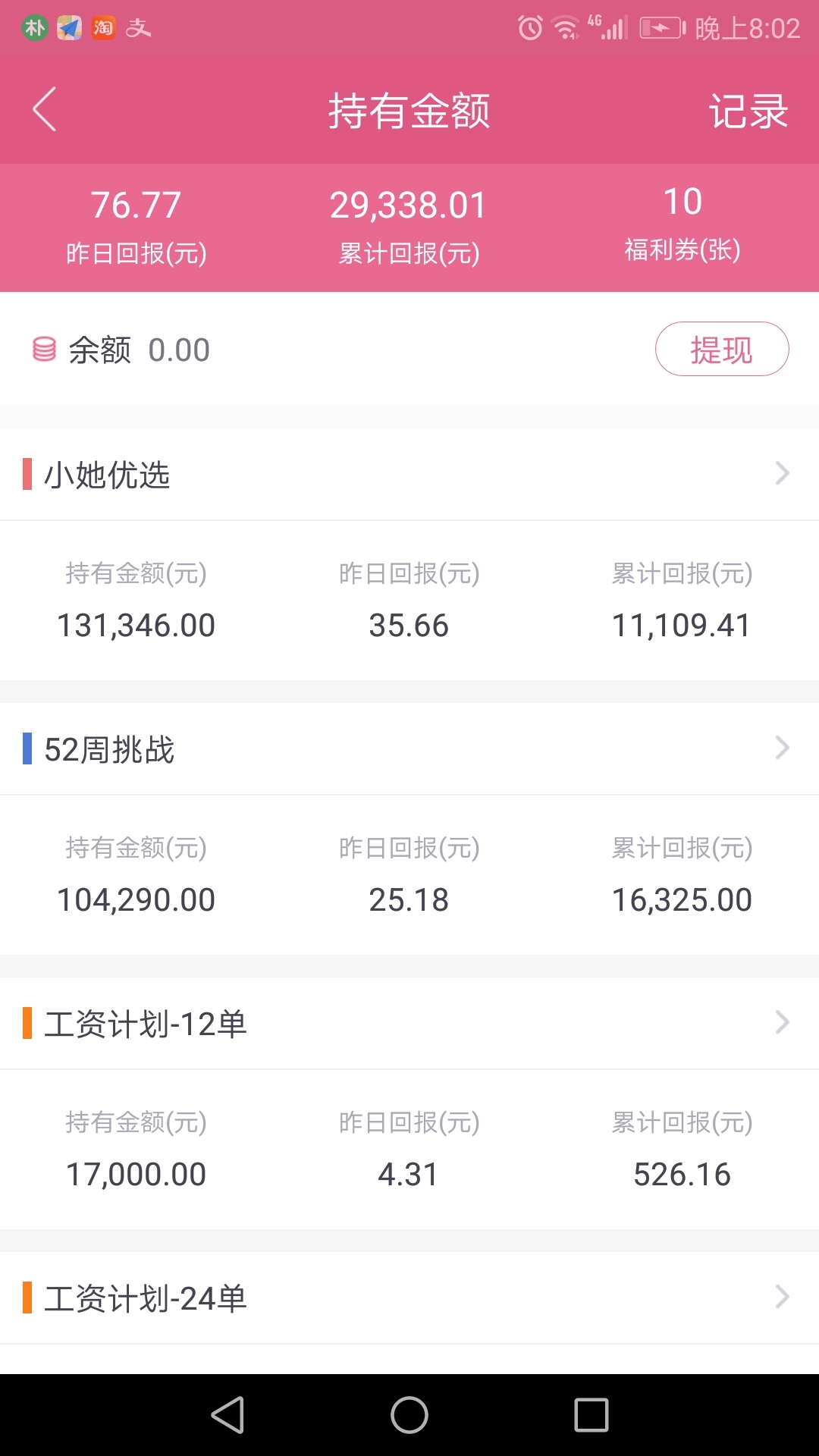Open 记录 records in the header

pos(748,111)
